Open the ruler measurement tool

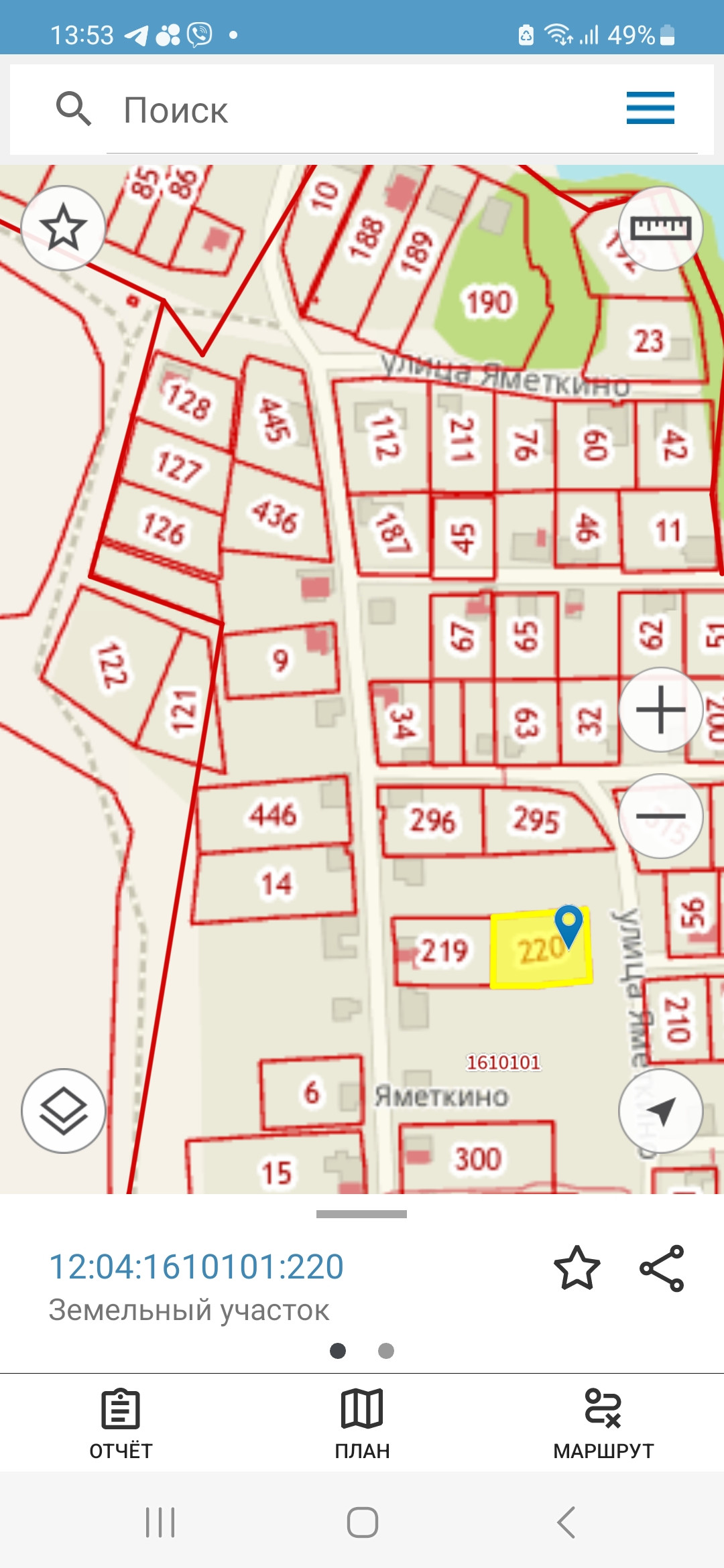pyautogui.click(x=660, y=228)
